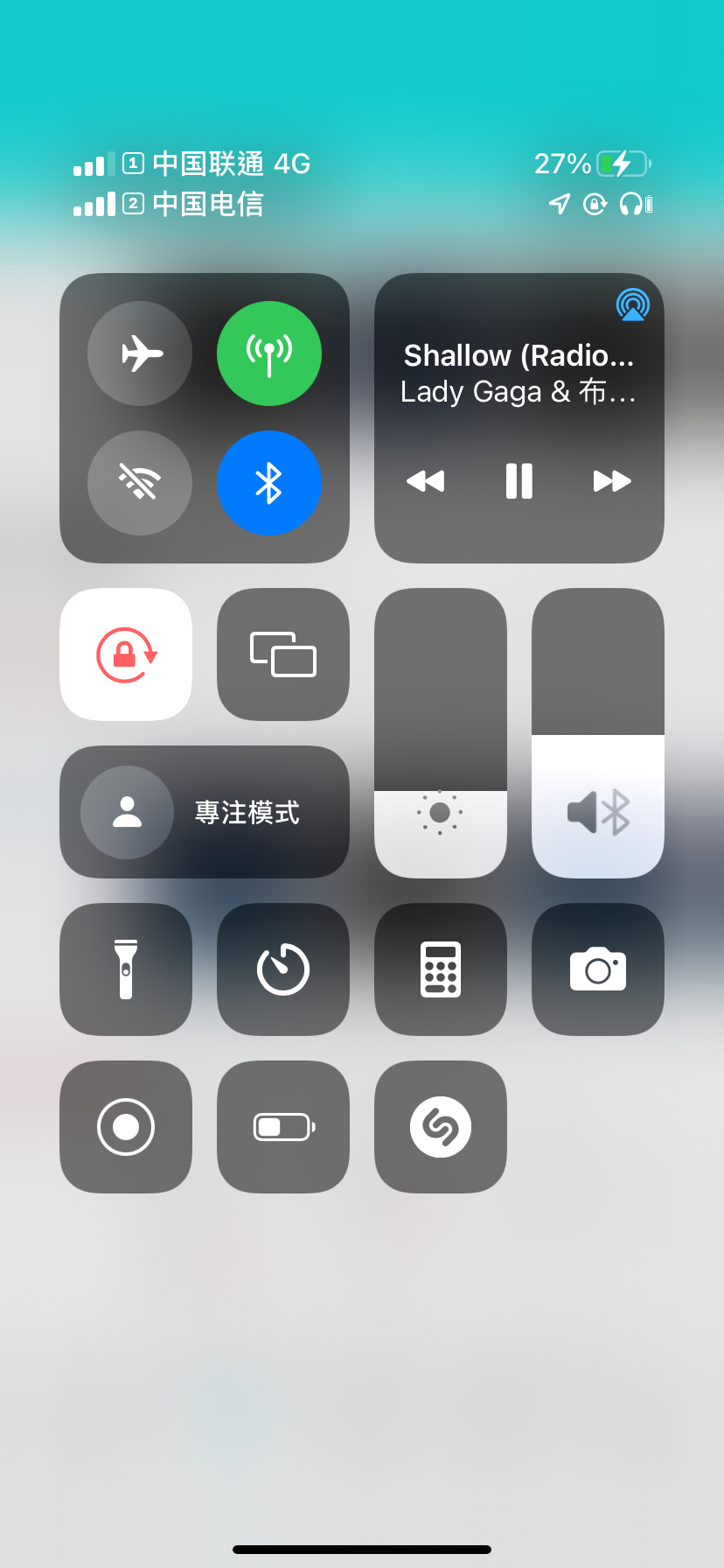Disable Bluetooth
The height and width of the screenshot is (1568, 724).
tap(269, 483)
